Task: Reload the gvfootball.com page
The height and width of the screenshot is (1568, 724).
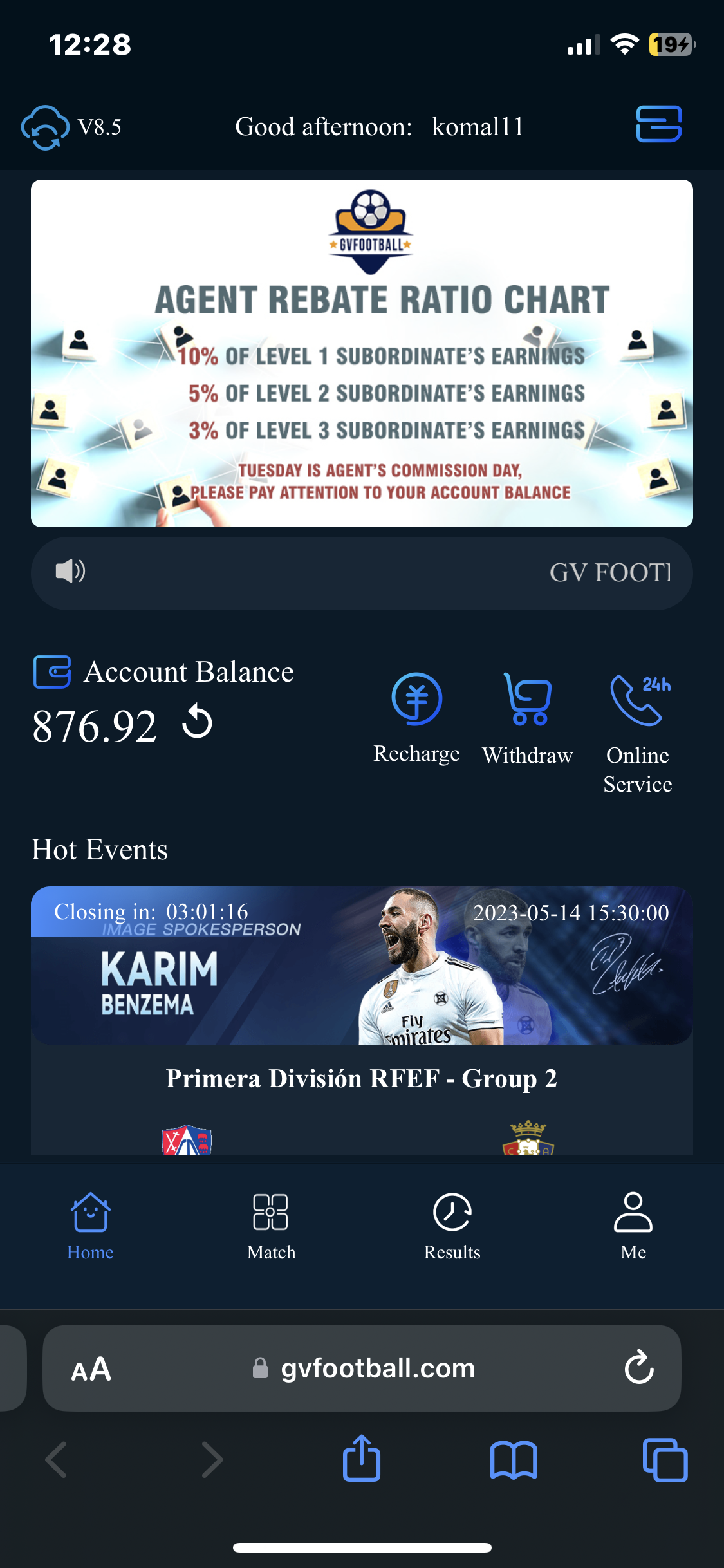Action: (639, 1367)
